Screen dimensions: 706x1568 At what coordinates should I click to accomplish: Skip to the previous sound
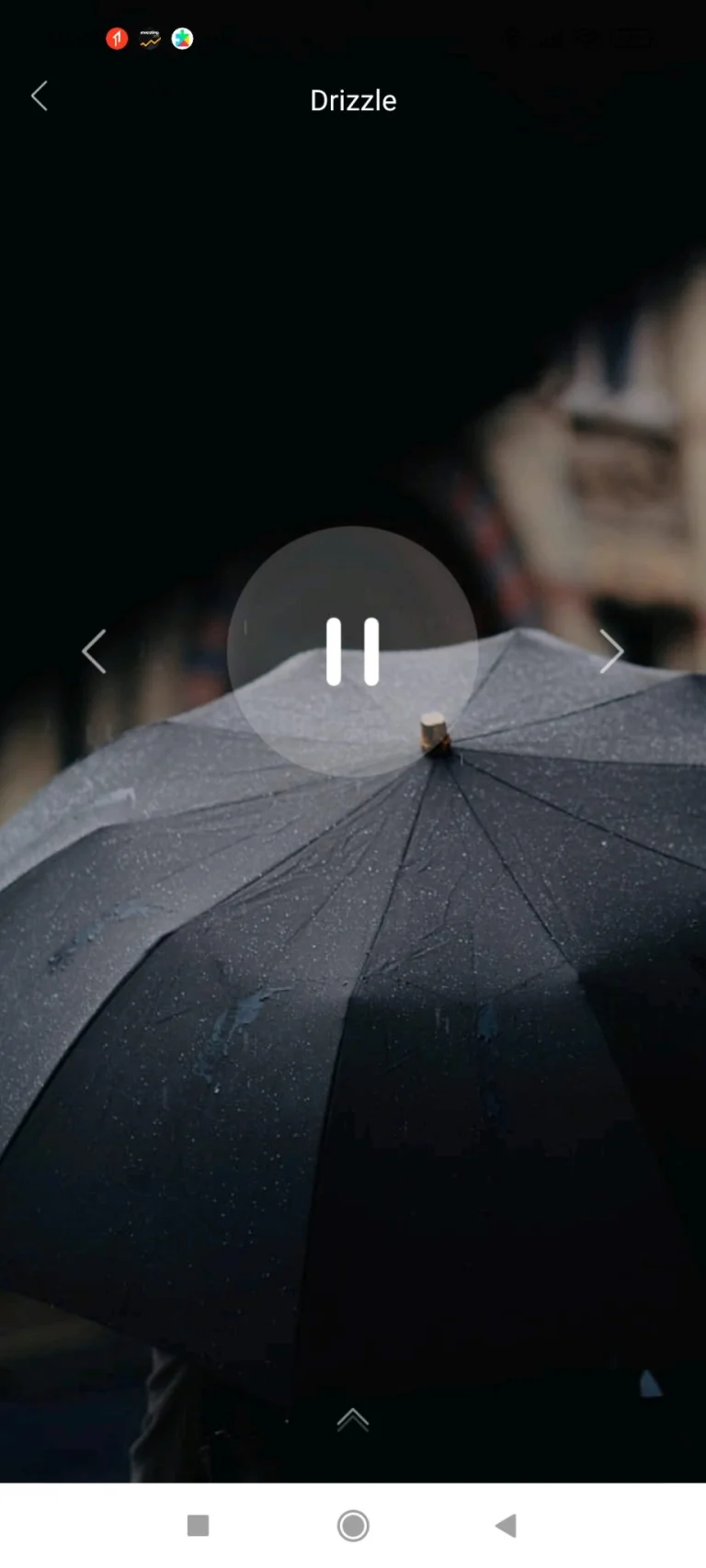point(94,652)
